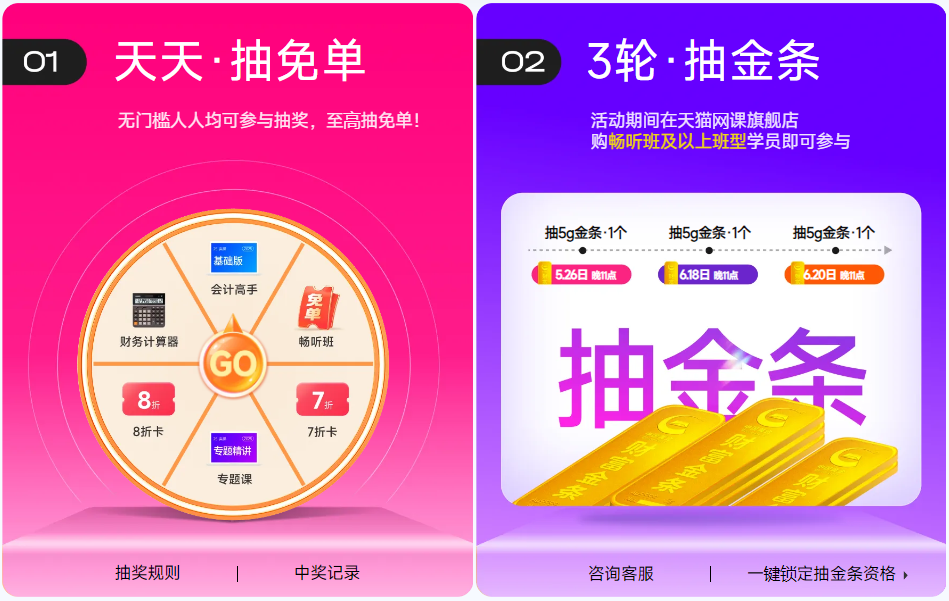View 中奖记录 winning records
This screenshot has width=949, height=601.
pos(327,573)
